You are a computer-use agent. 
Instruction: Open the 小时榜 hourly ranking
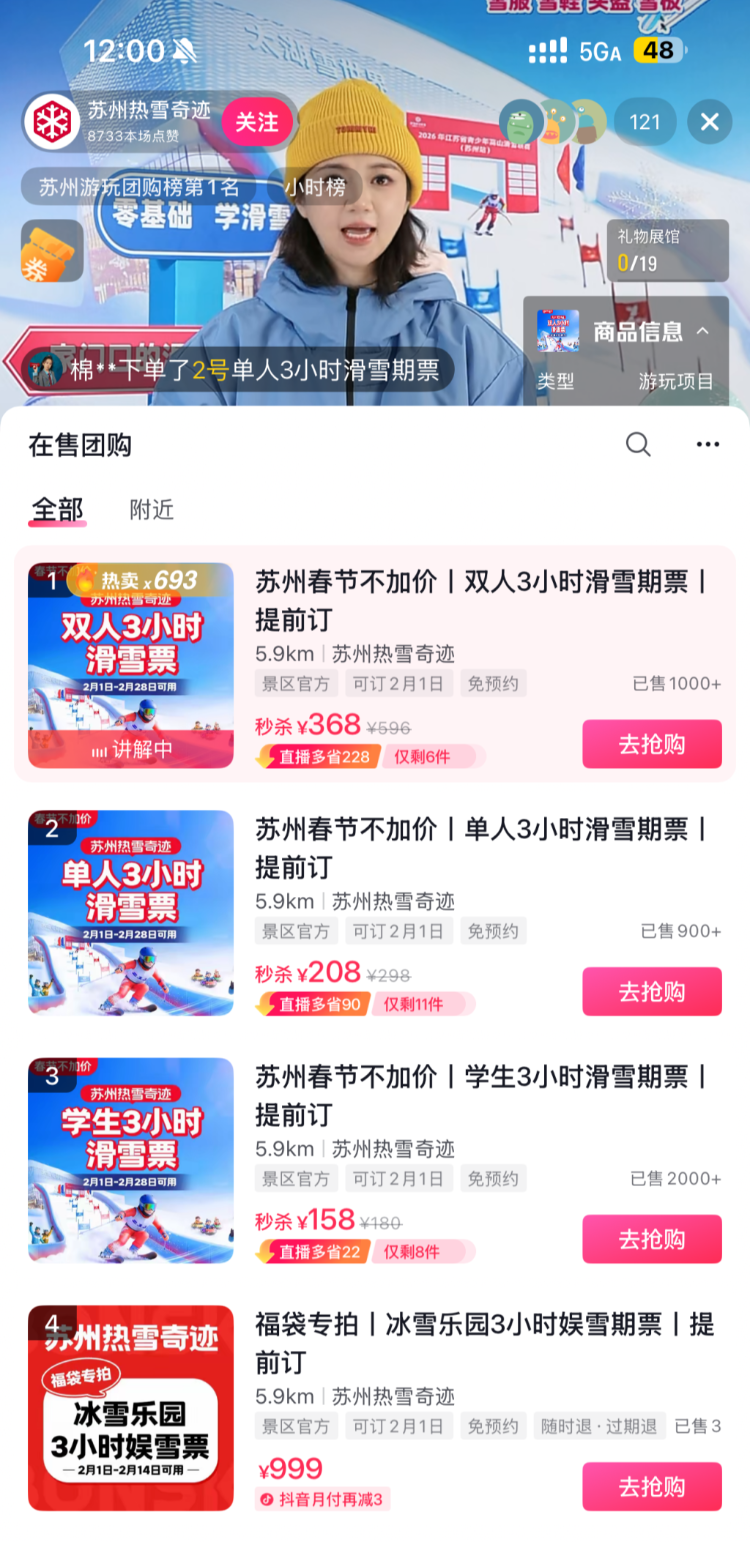click(315, 187)
